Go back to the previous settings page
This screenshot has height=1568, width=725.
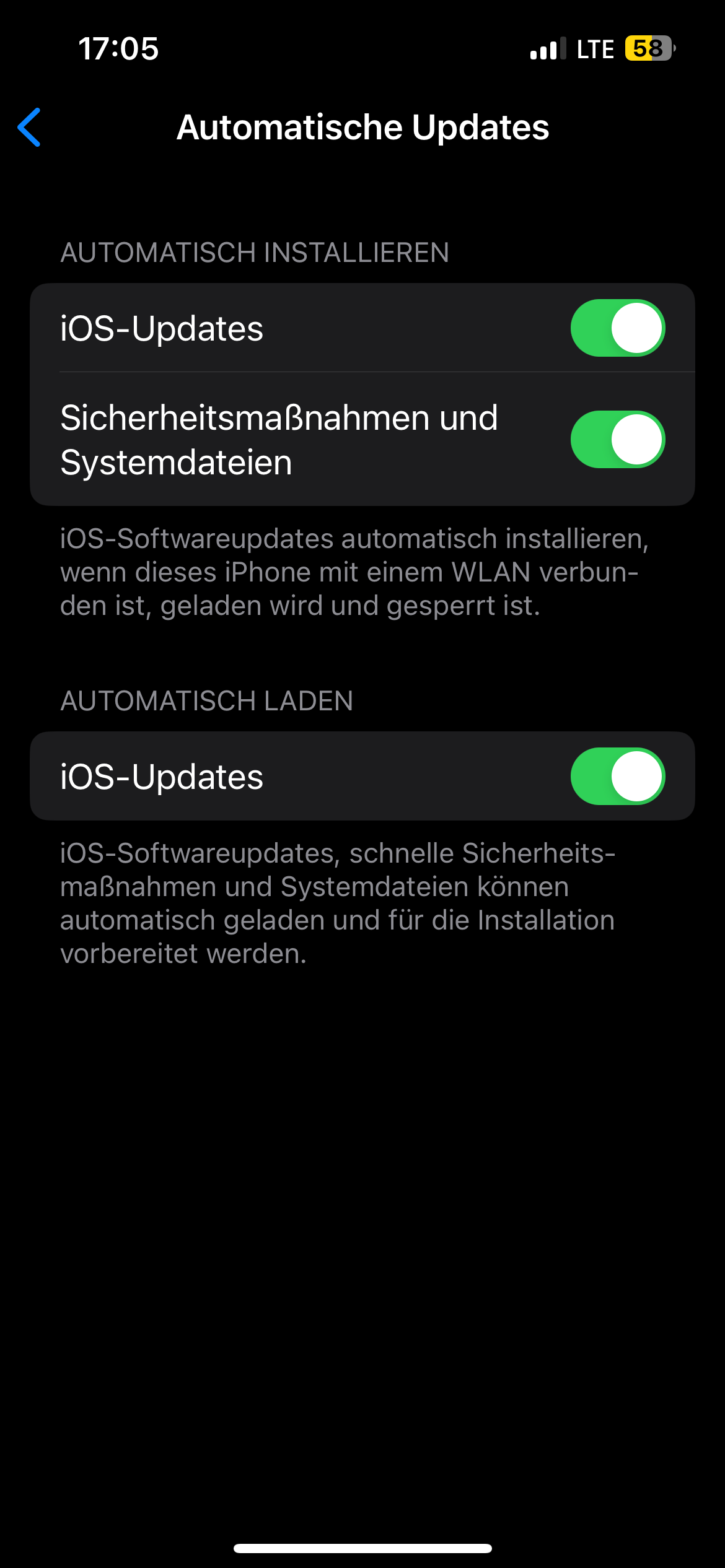pos(29,127)
